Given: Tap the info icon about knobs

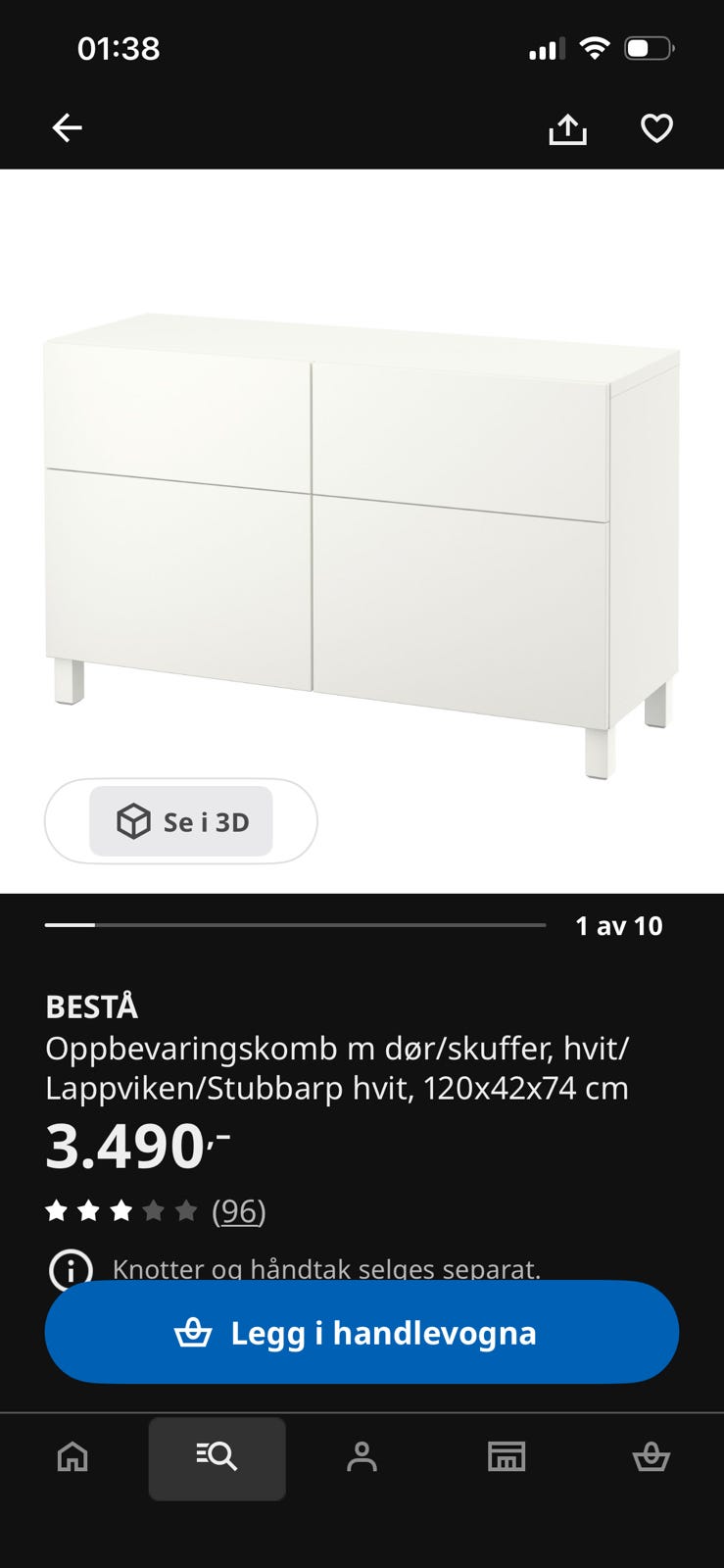Looking at the screenshot, I should pyautogui.click(x=71, y=1269).
